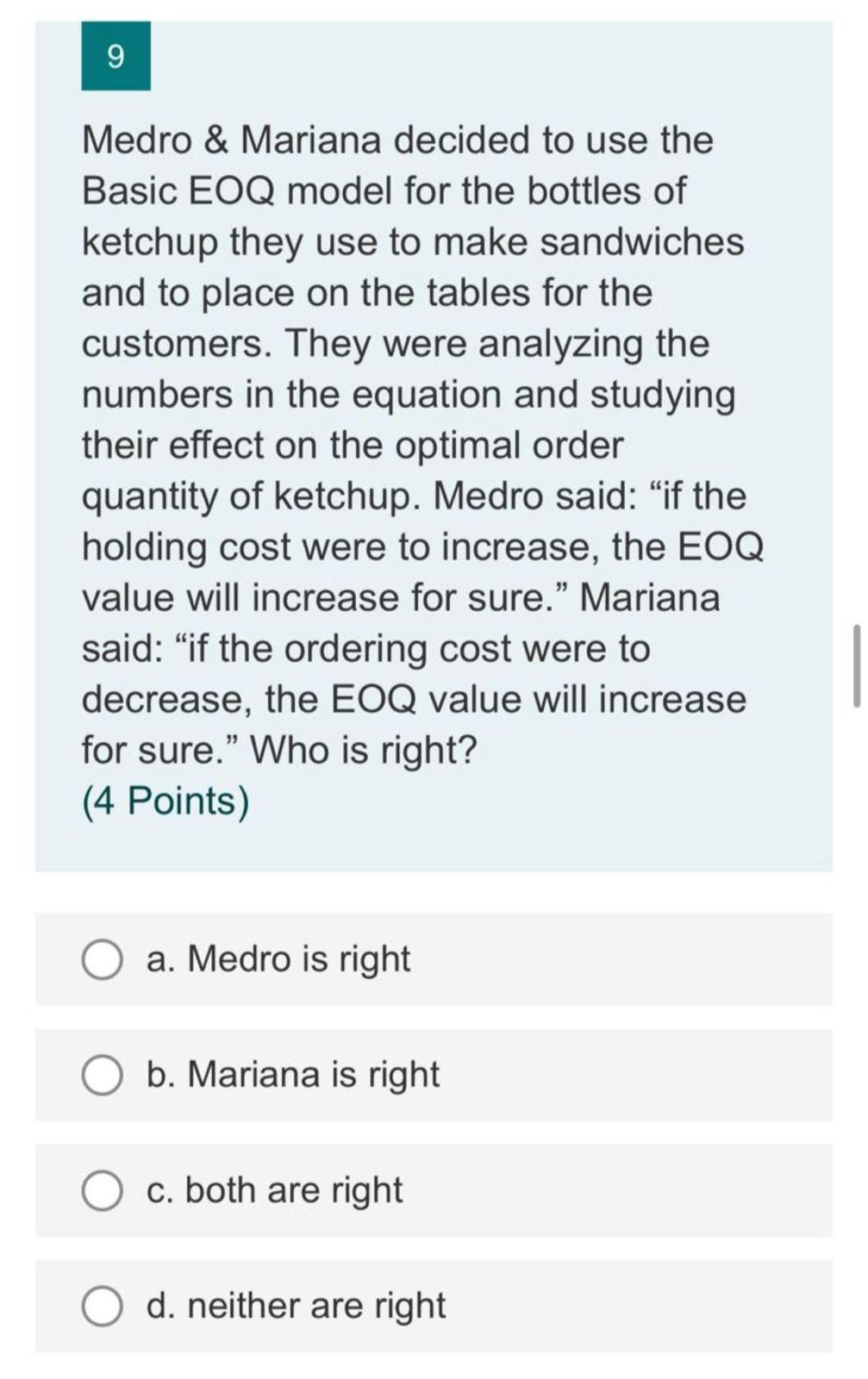Pick answer c. both are right
This screenshot has width=868, height=1379.
coord(102,1191)
